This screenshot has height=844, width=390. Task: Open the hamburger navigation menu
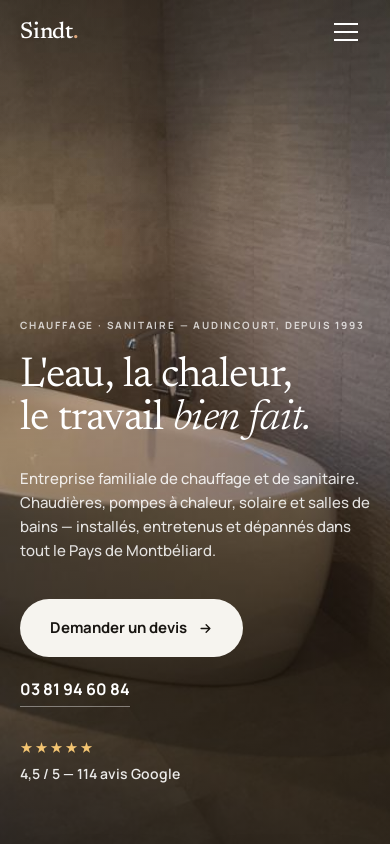346,32
